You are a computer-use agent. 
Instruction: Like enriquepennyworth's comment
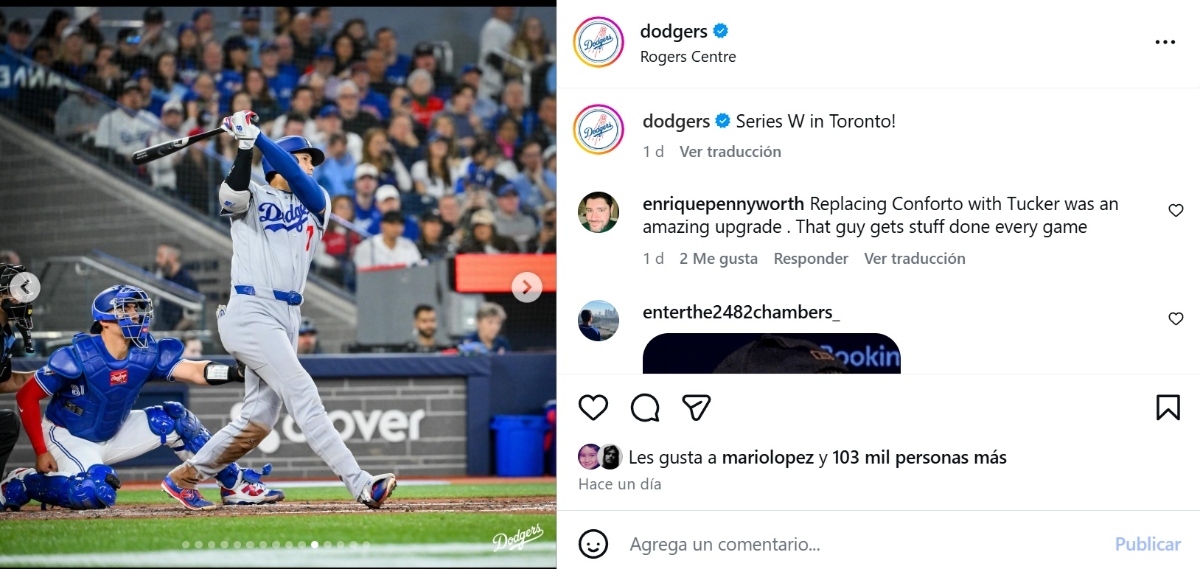click(1176, 211)
